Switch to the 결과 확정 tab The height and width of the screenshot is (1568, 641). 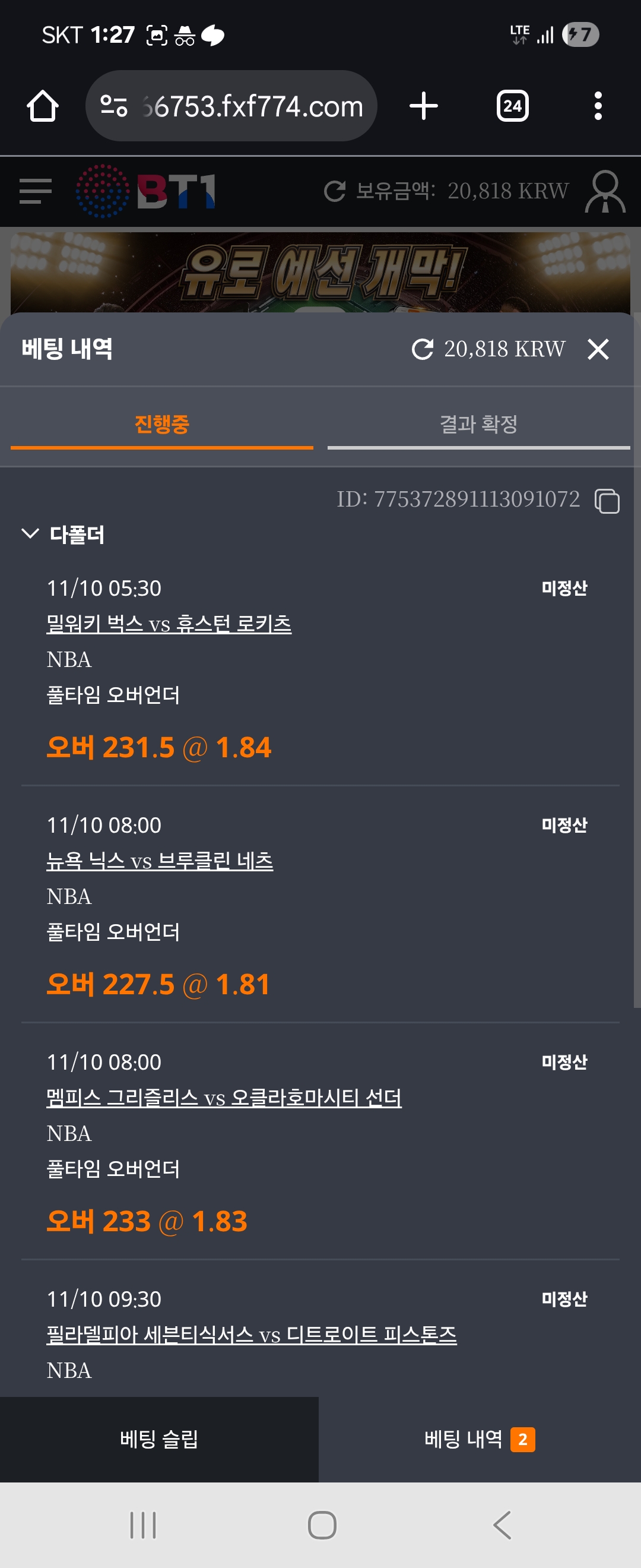(x=478, y=423)
